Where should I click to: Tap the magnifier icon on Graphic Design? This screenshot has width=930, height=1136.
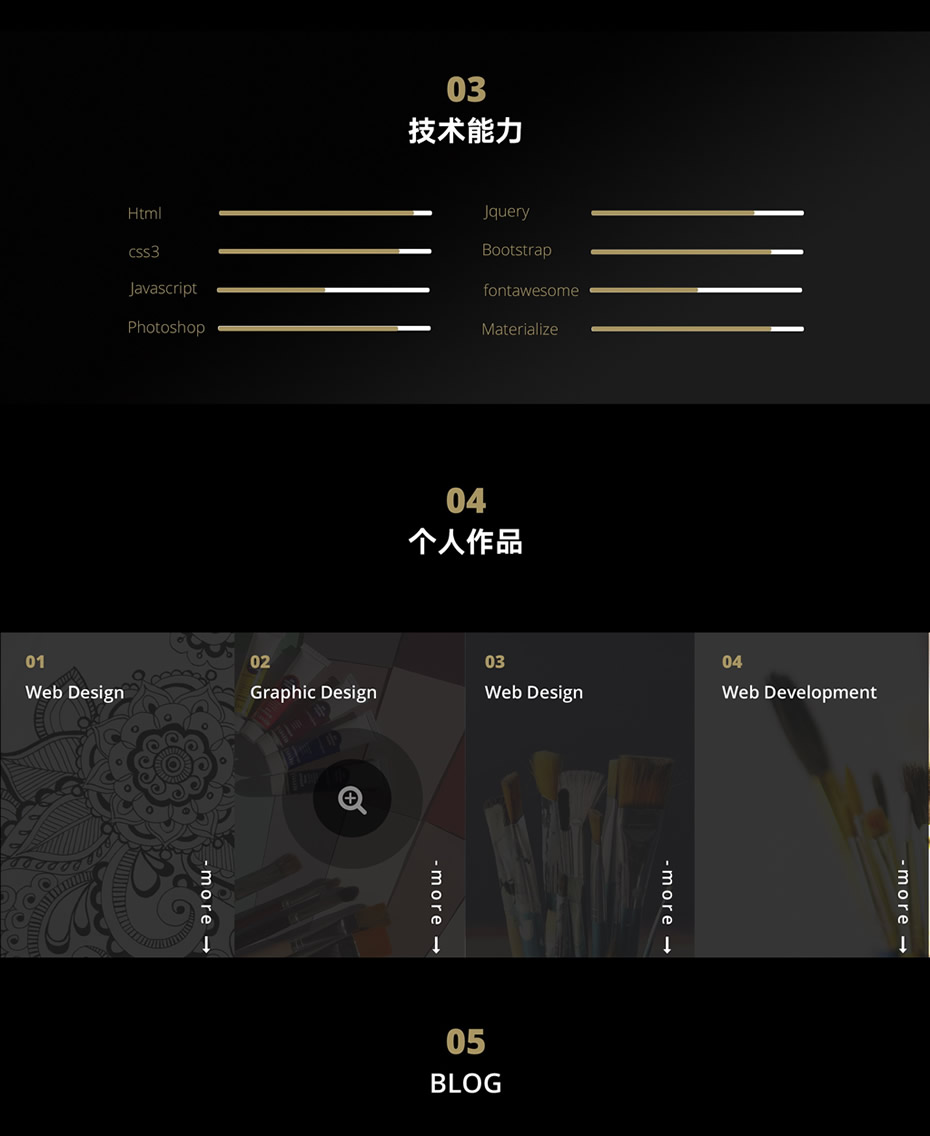click(352, 800)
